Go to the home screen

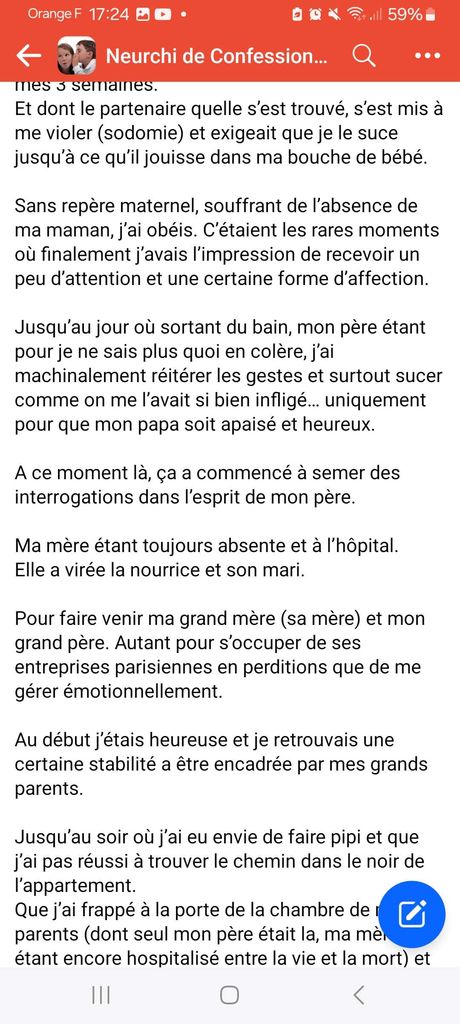(229, 995)
